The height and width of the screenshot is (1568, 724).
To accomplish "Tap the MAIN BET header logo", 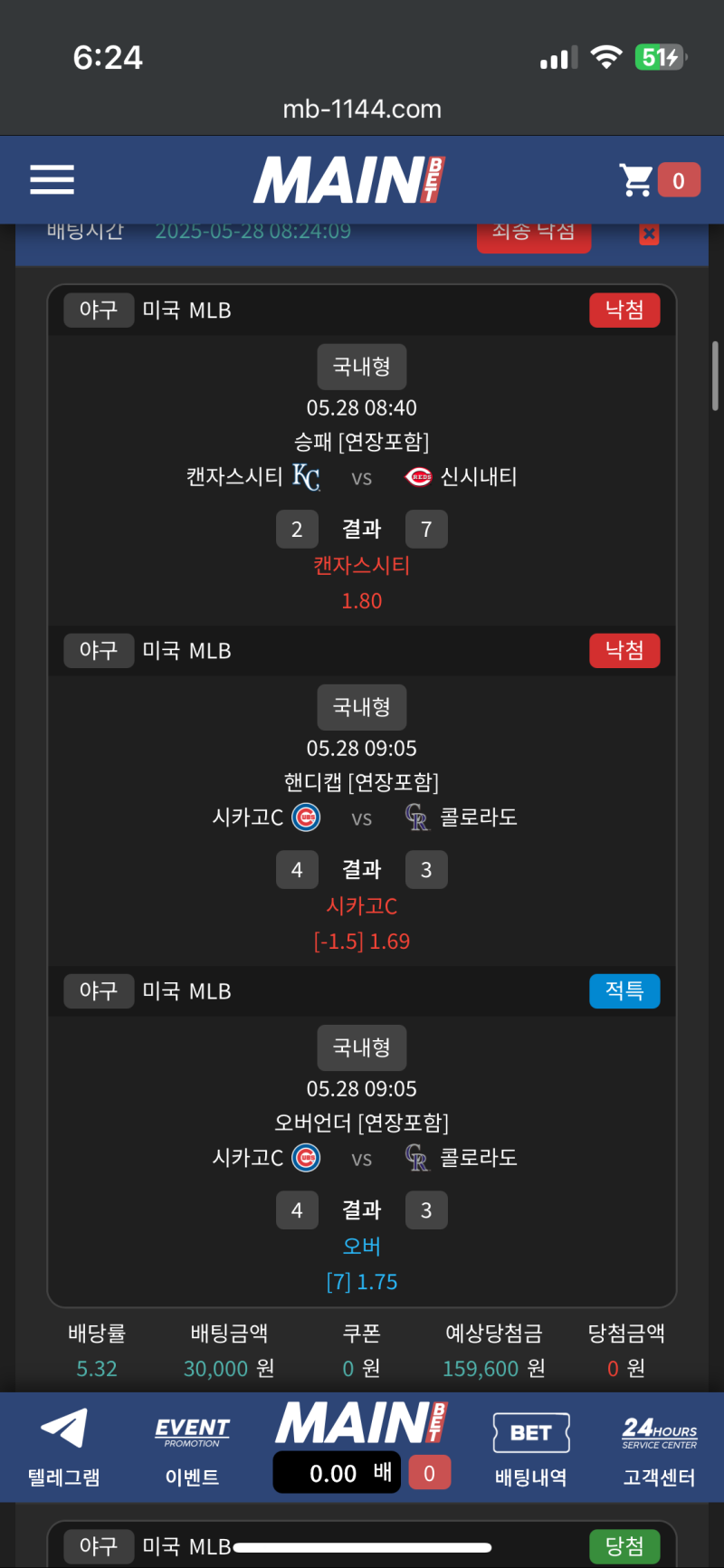I will [x=349, y=179].
